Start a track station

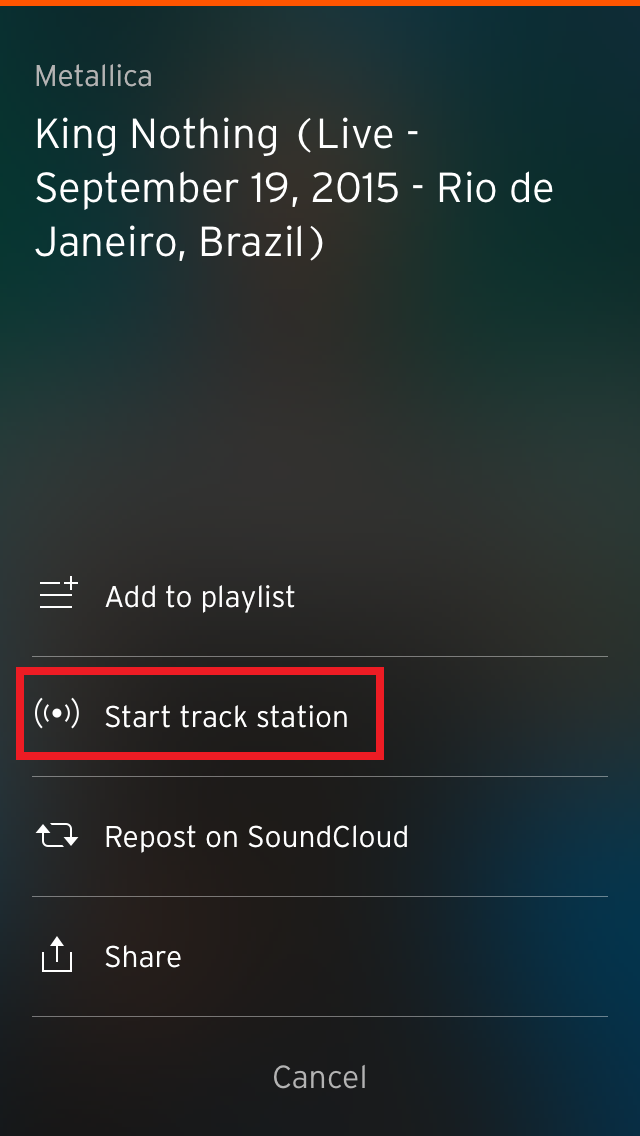point(320,717)
